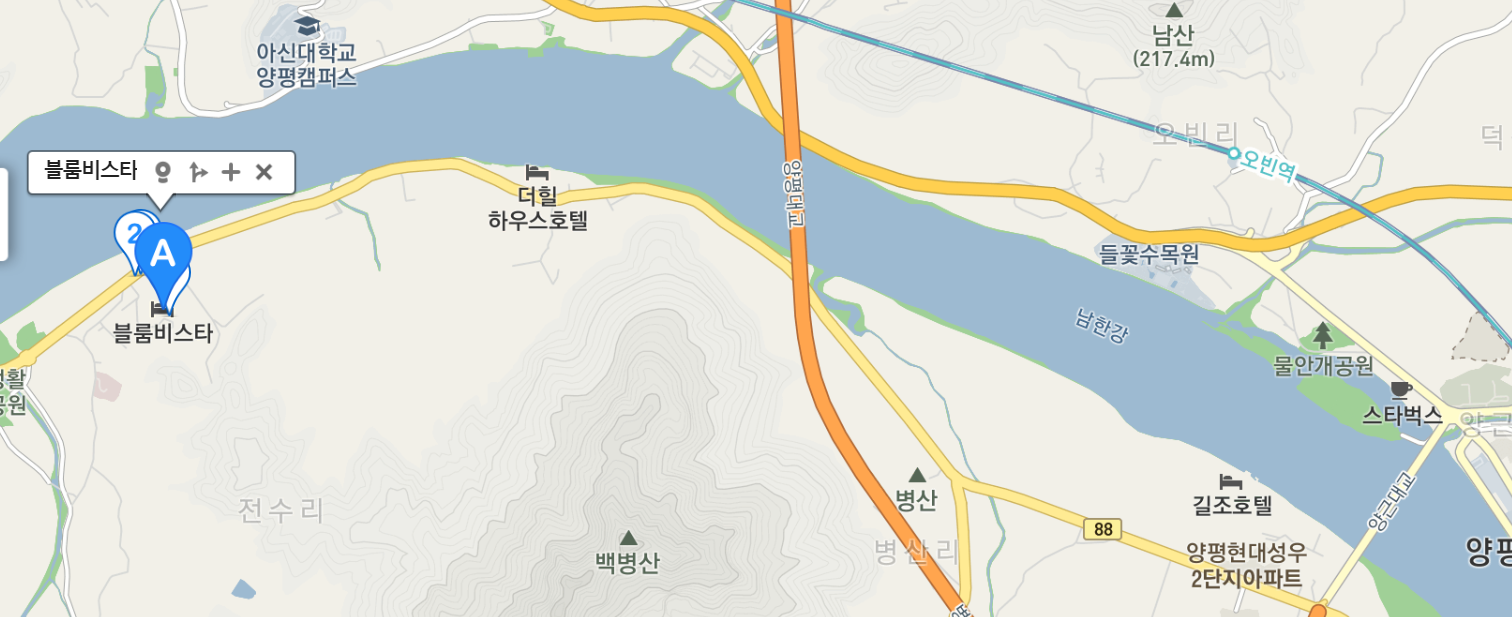Viewport: 1512px width, 617px height.
Task: Get directions to 블룸비스타
Action: 198,172
